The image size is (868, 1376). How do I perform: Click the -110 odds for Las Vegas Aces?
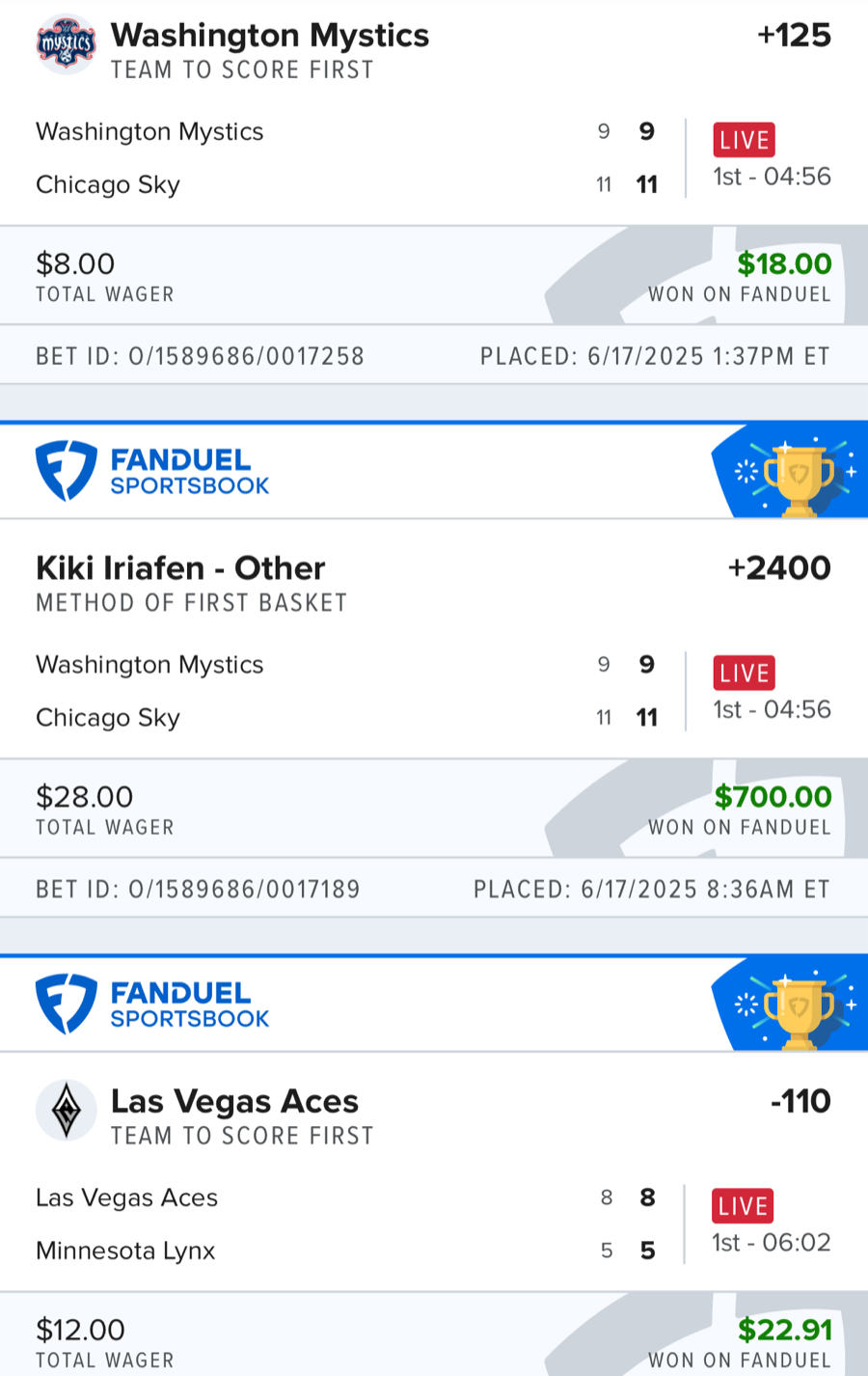pyautogui.click(x=800, y=1101)
